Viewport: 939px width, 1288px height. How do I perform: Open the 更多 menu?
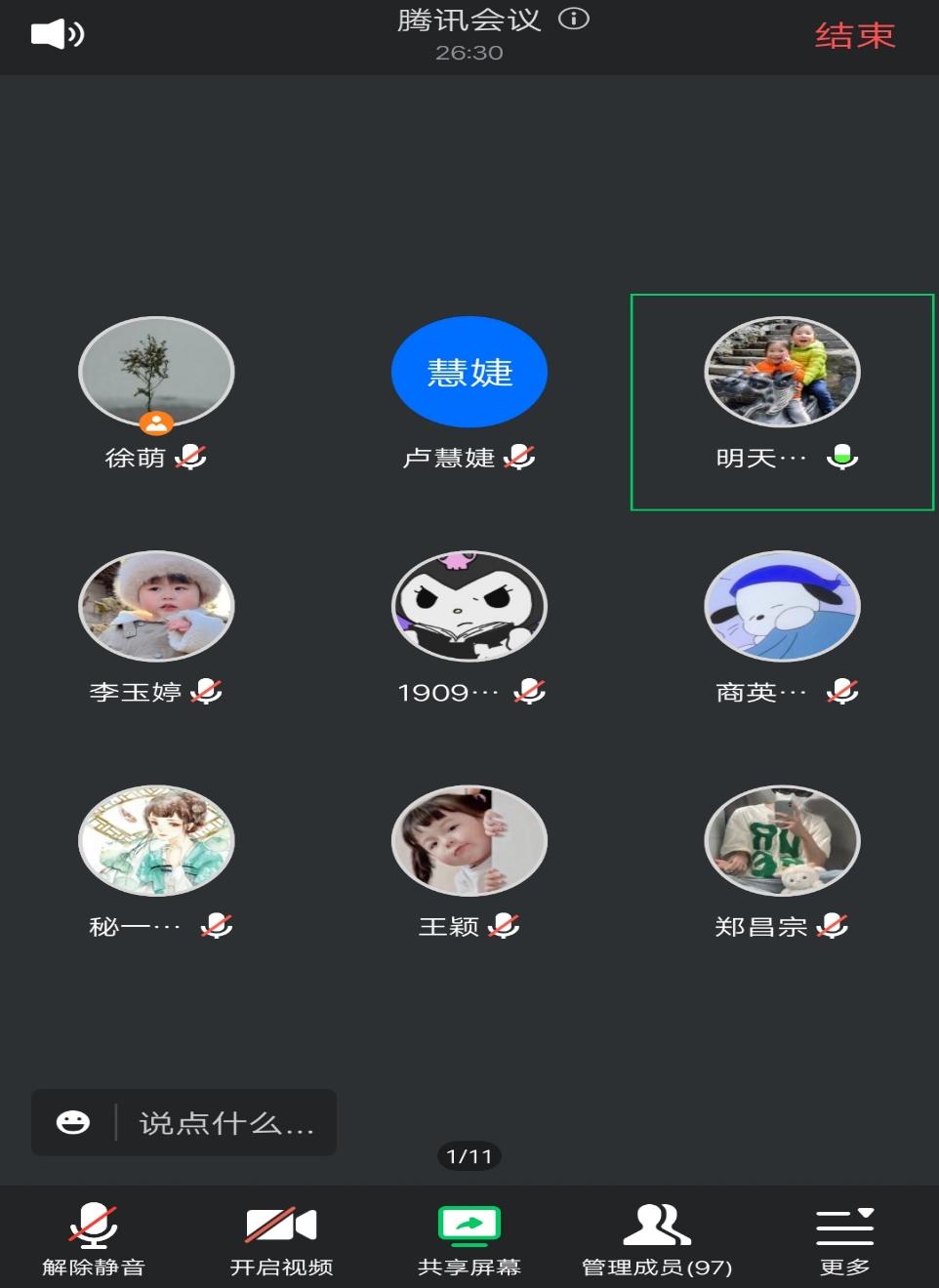(844, 1239)
